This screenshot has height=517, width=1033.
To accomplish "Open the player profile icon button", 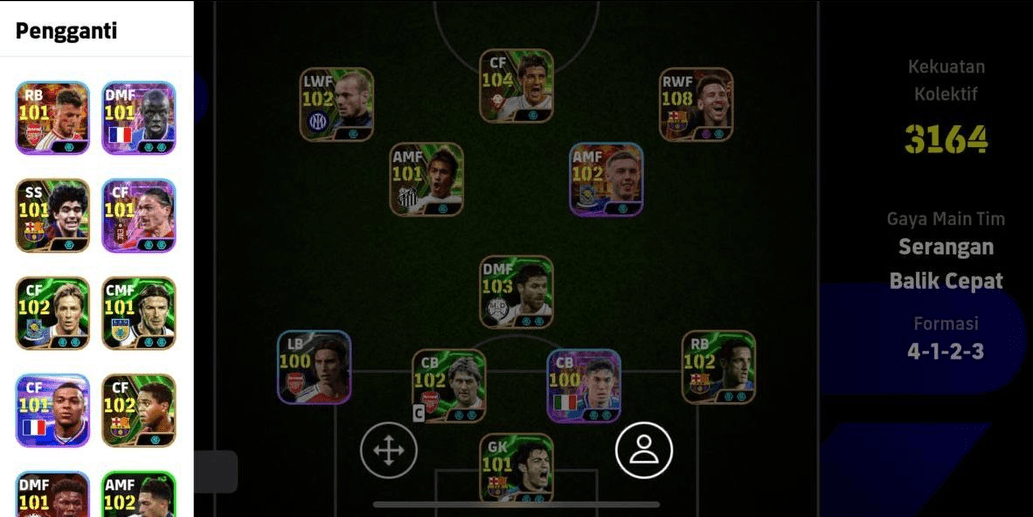I will click(x=644, y=450).
